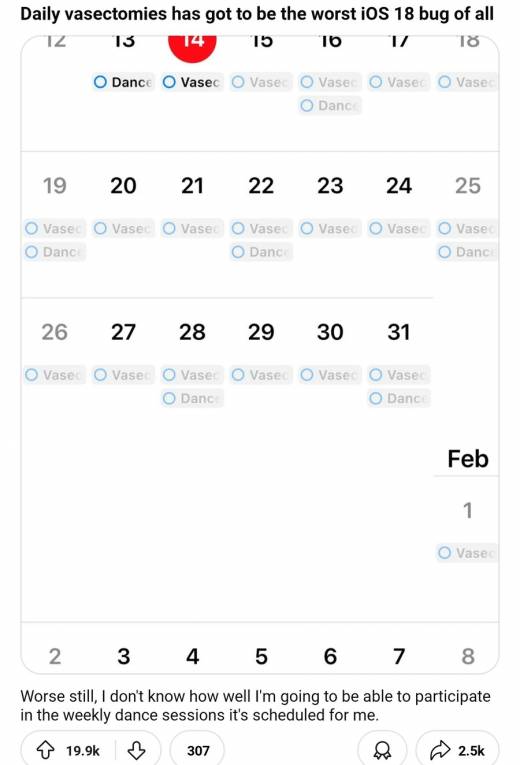Share the post with 2.5k shares
This screenshot has height=765, width=520.
(x=457, y=750)
